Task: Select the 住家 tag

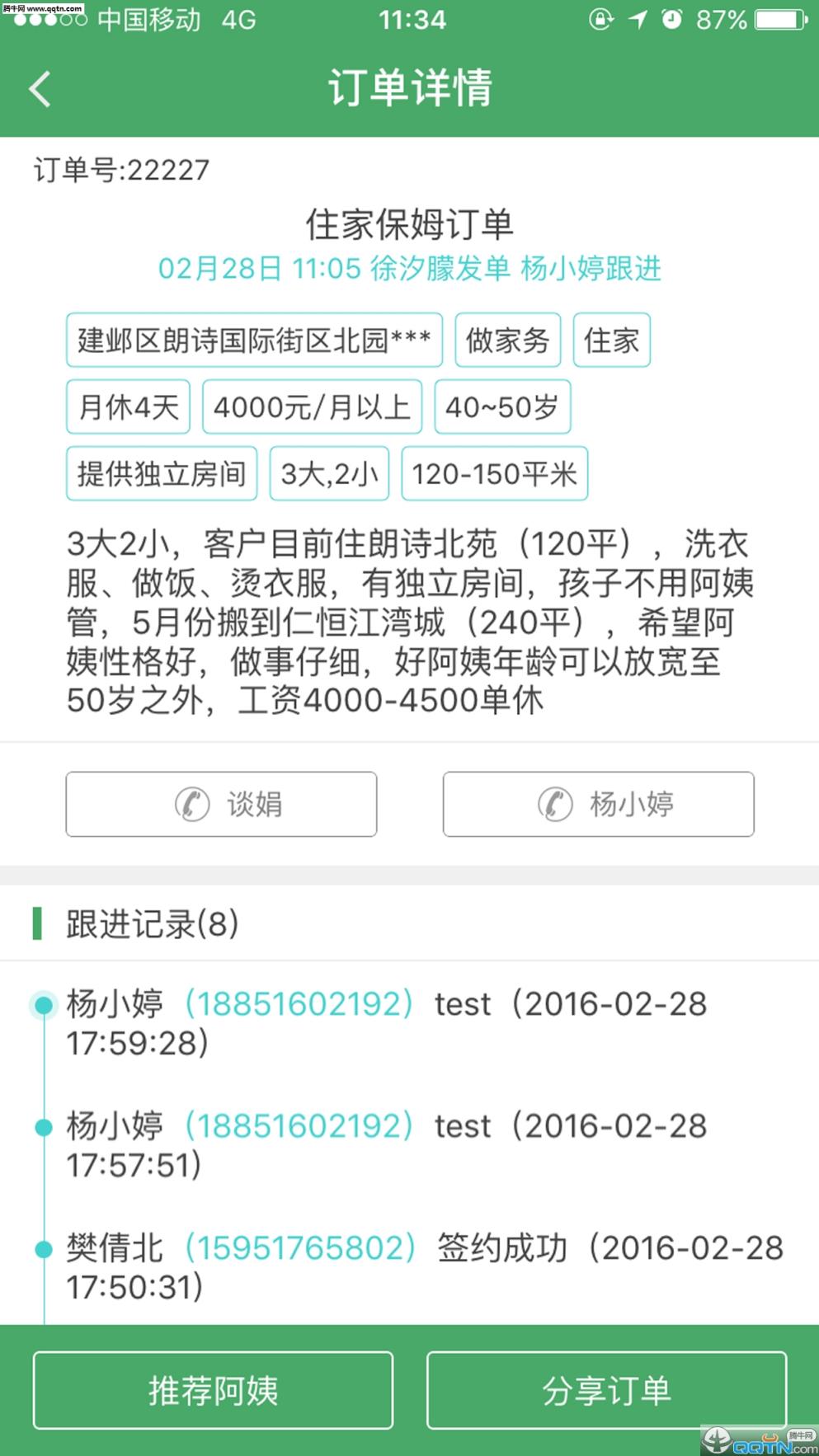Action: click(x=611, y=340)
